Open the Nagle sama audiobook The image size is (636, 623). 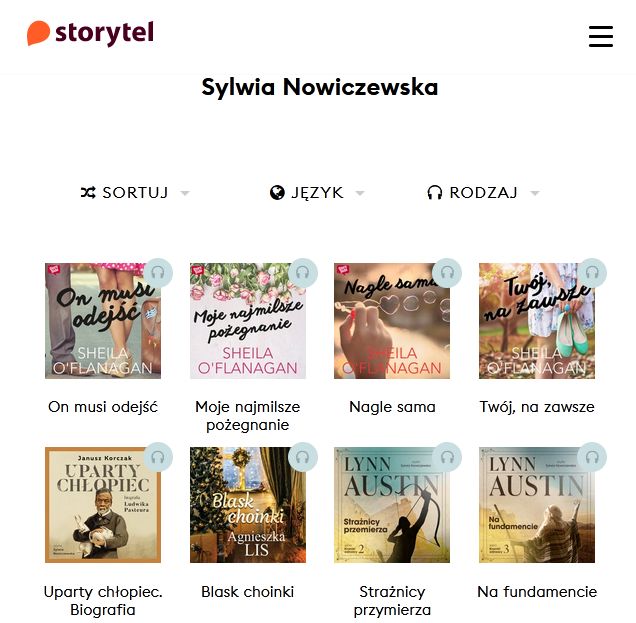392,321
